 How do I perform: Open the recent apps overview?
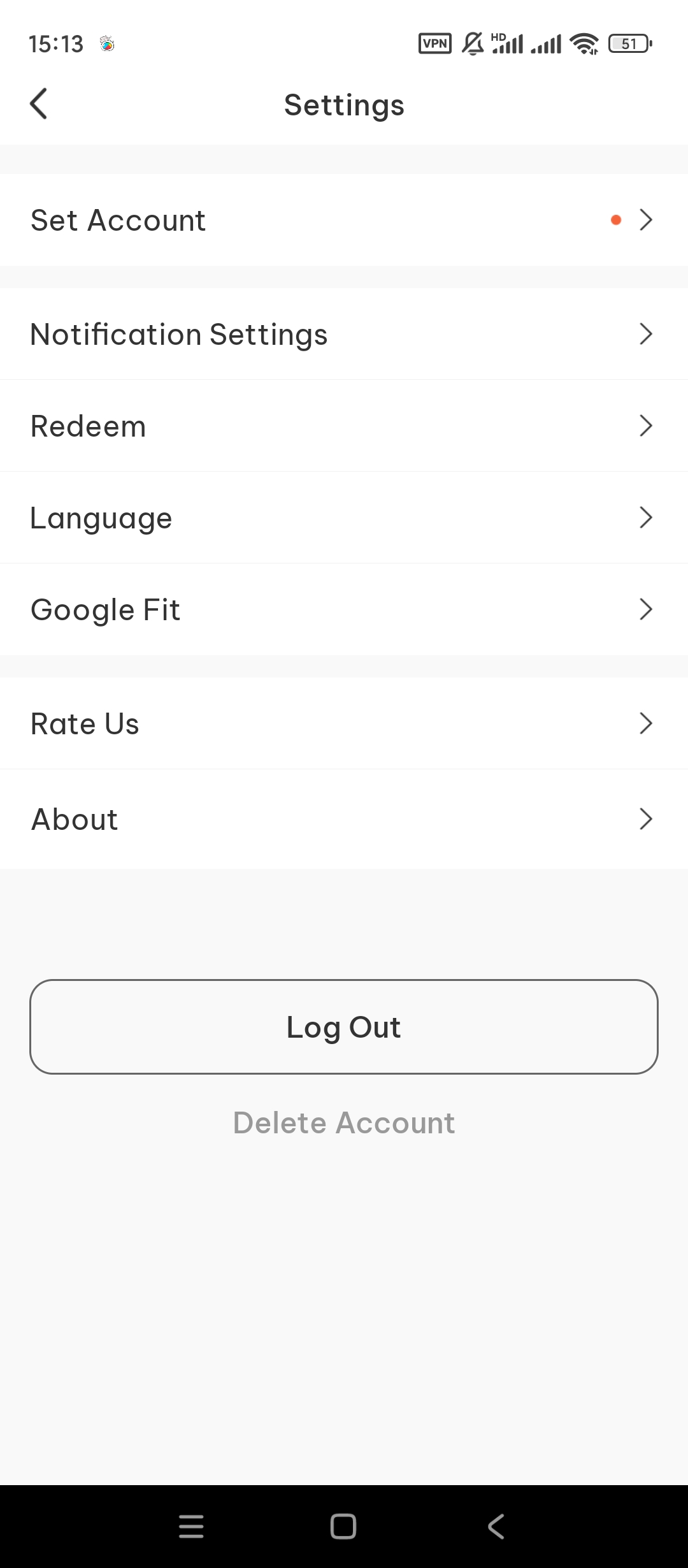coord(191,1527)
